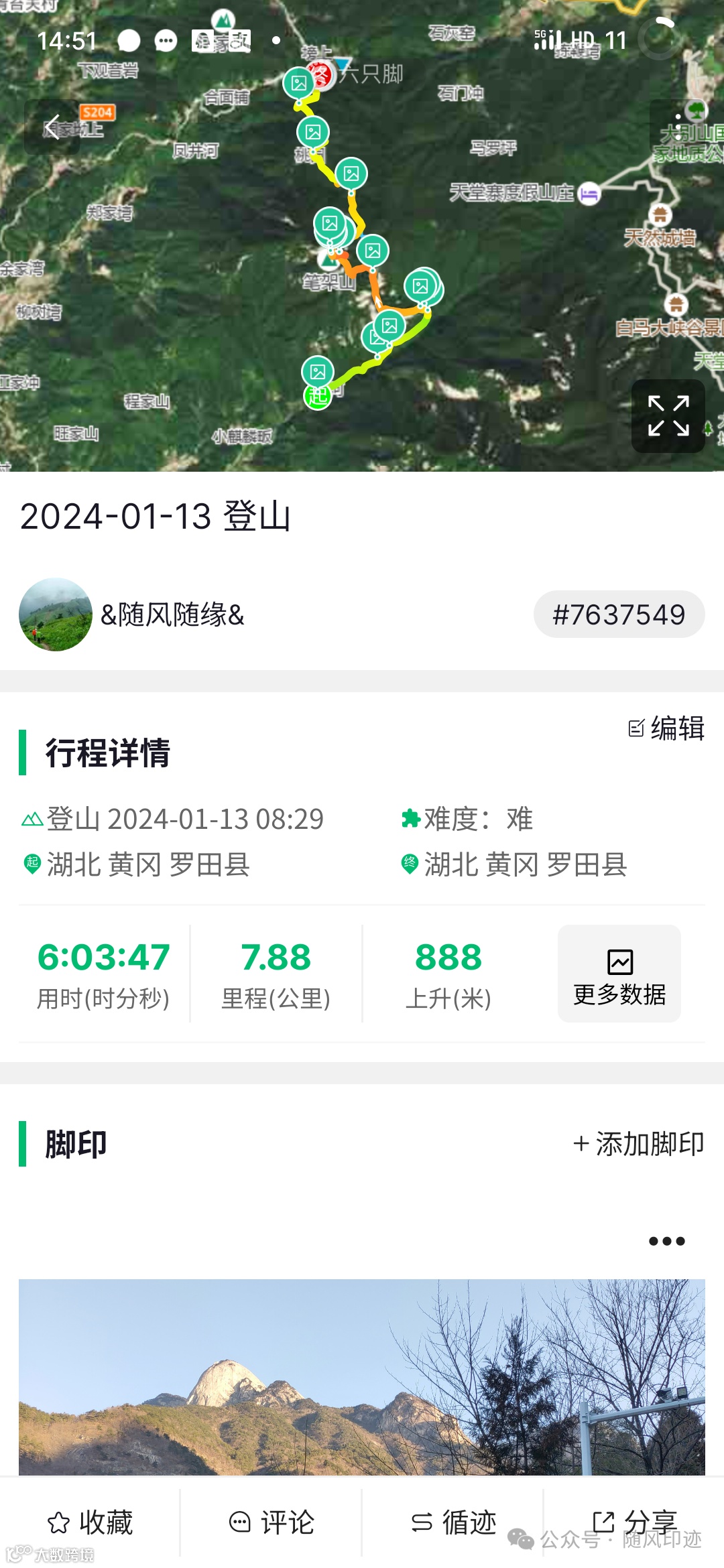Share this track via 分享

click(634, 1522)
